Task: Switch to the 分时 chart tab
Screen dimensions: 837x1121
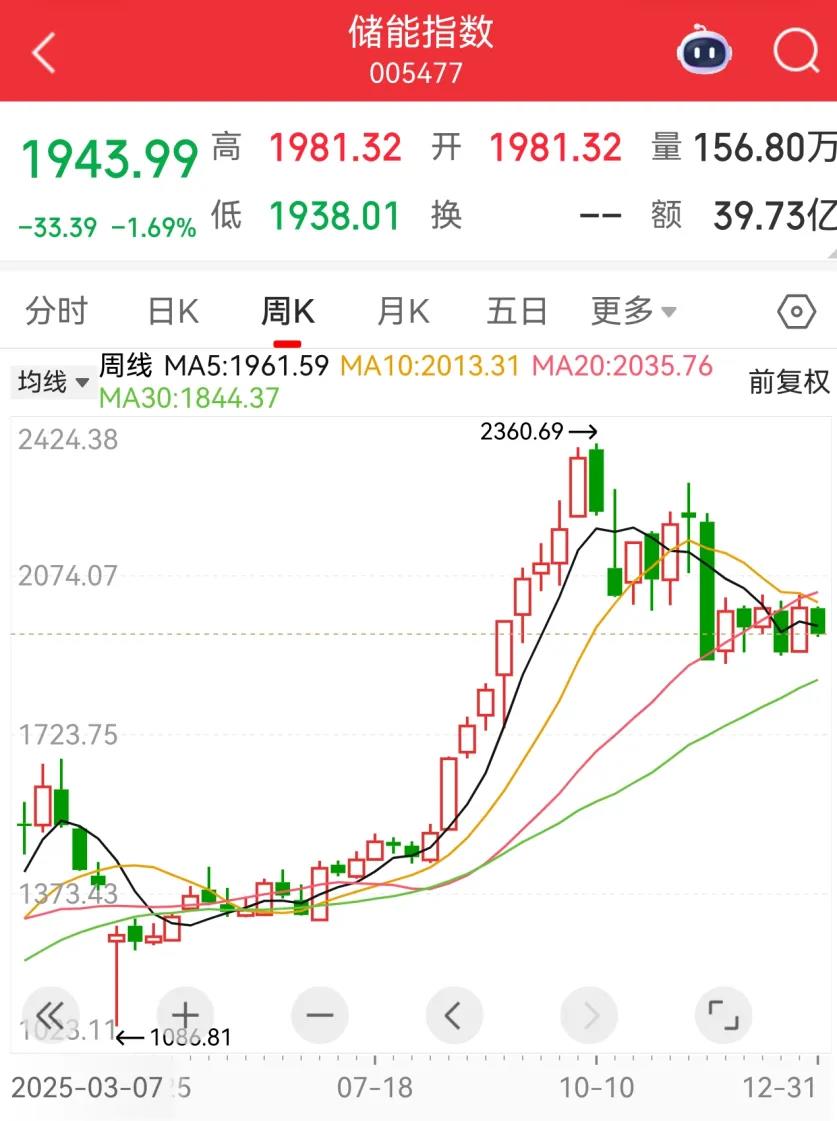Action: pyautogui.click(x=57, y=311)
